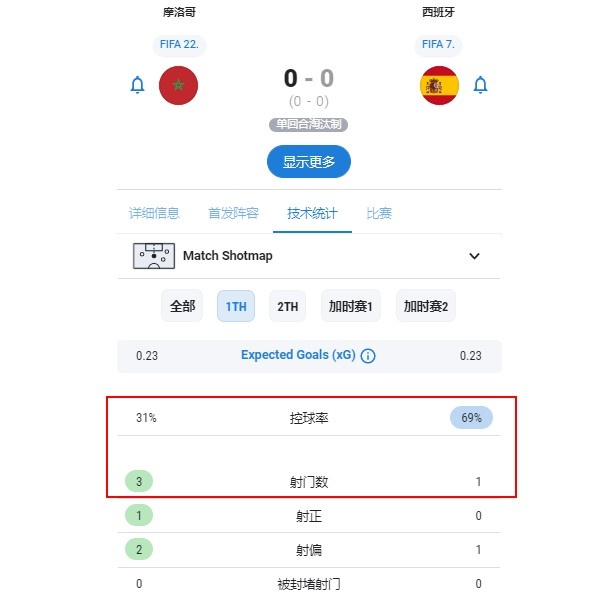Open the 首发阵容 tab
The image size is (600, 600).
[x=233, y=213]
